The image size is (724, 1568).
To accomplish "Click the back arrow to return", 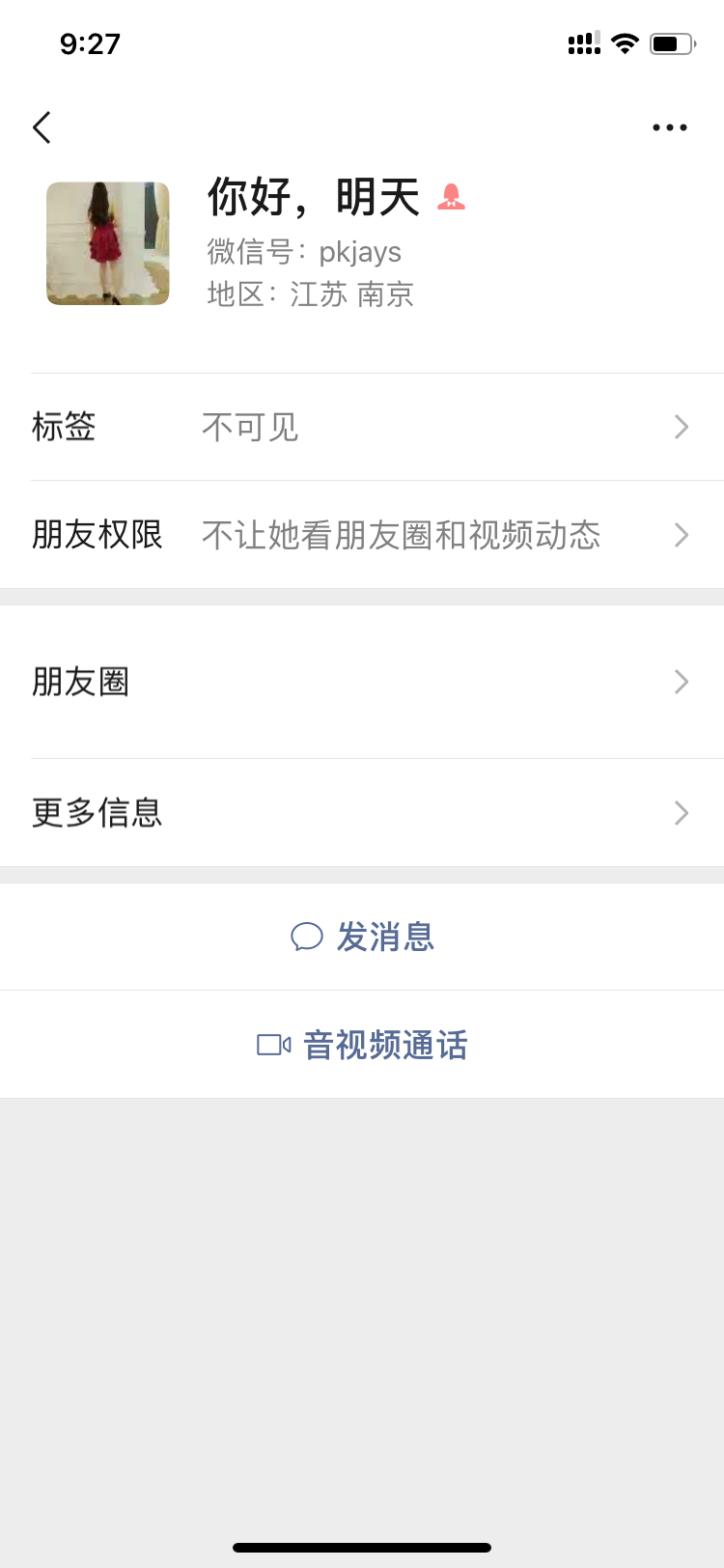I will click(42, 126).
